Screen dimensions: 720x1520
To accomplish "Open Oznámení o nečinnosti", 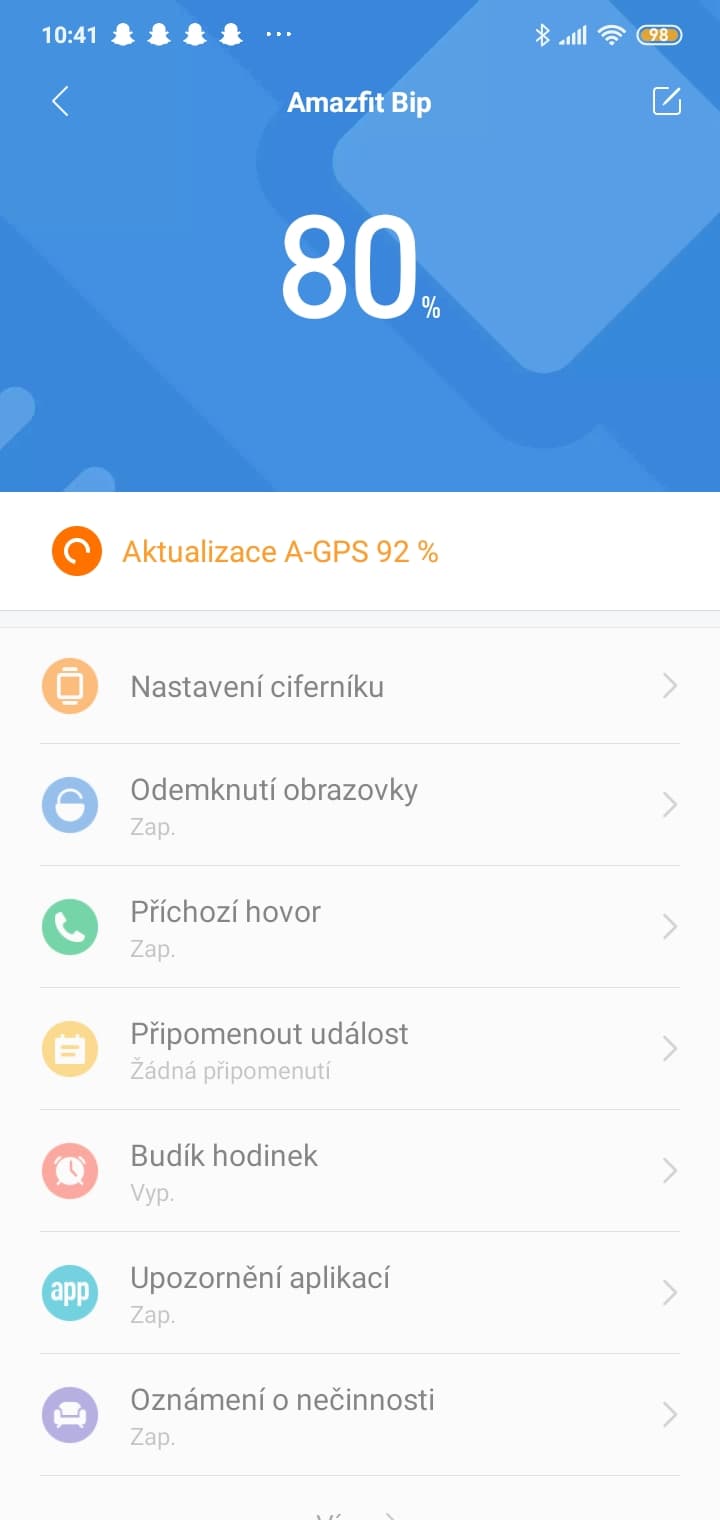I will 360,1415.
